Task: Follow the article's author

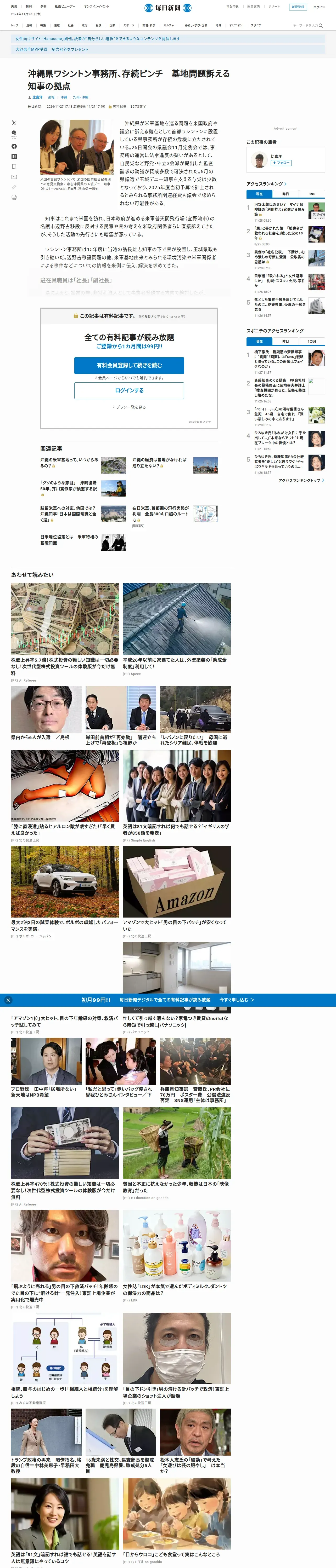Action: pyautogui.click(x=281, y=163)
